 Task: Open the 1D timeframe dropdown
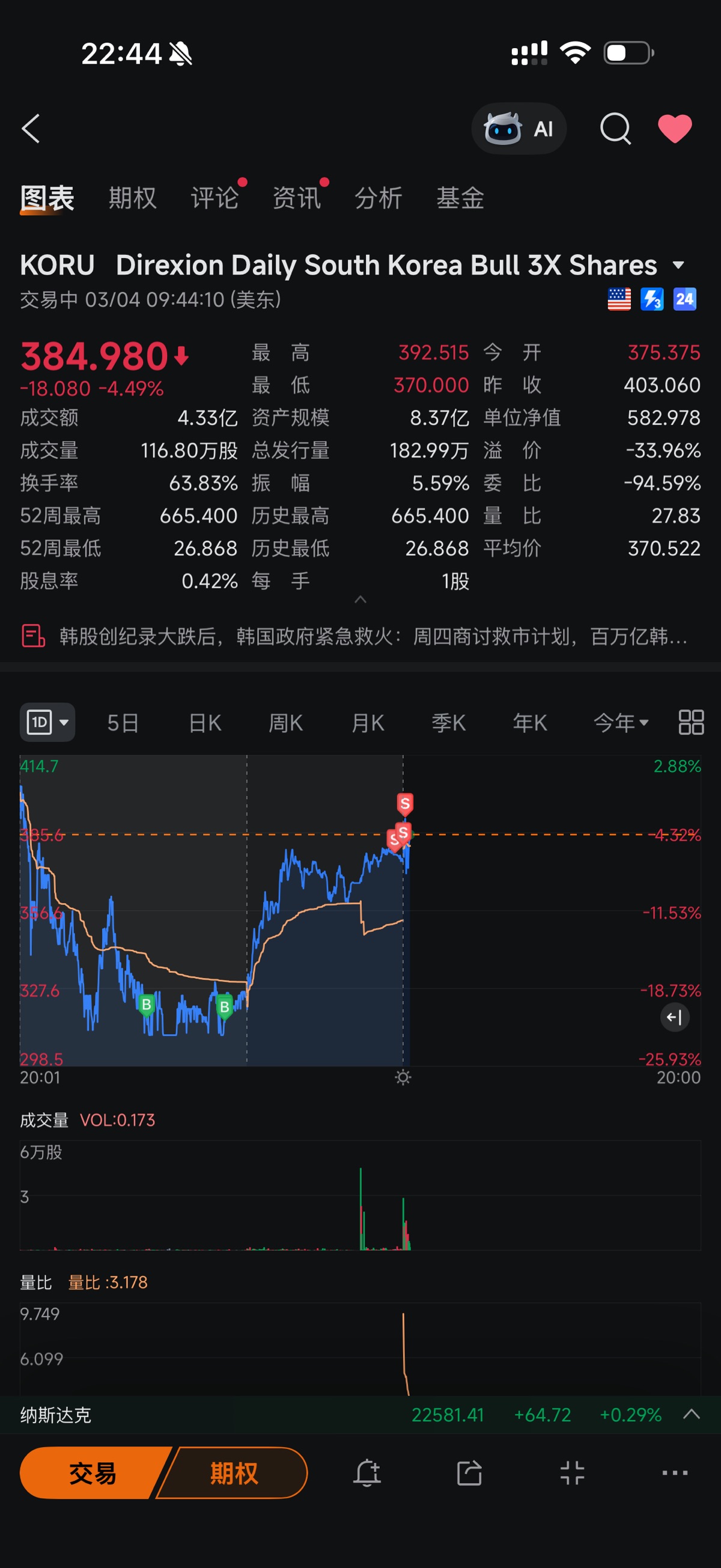click(47, 723)
